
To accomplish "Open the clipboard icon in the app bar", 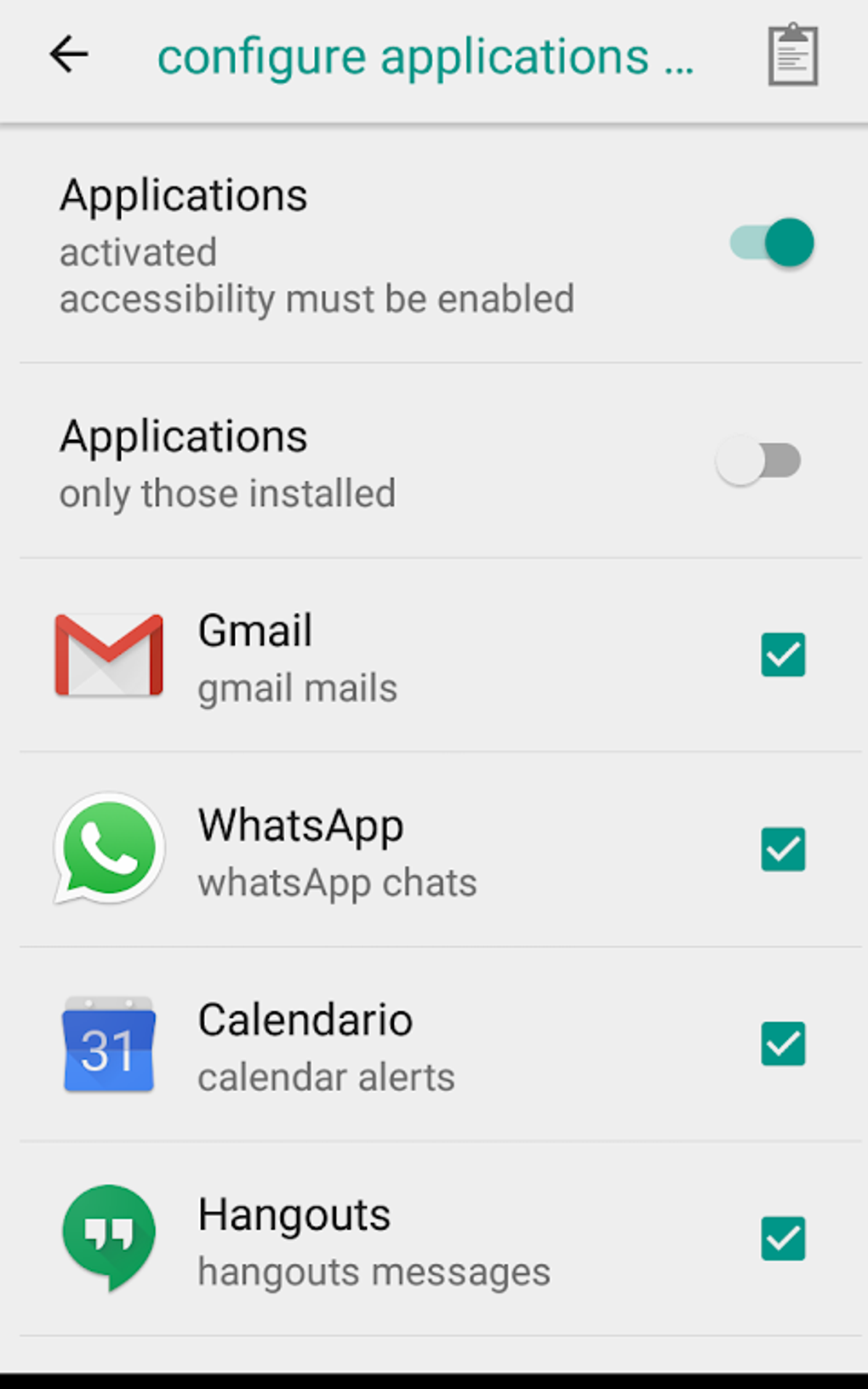I will pyautogui.click(x=793, y=56).
